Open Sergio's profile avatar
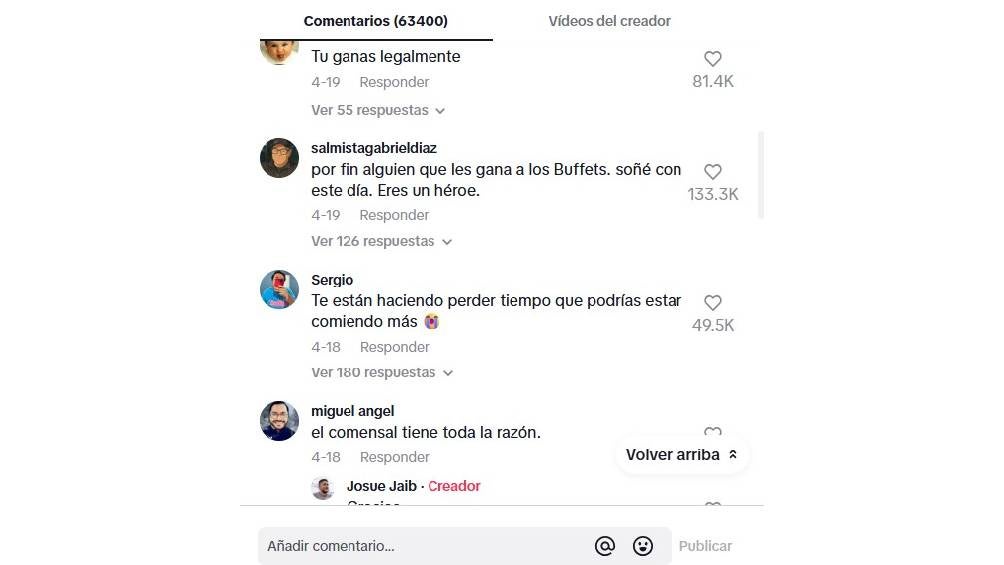The height and width of the screenshot is (565, 1004). point(280,290)
